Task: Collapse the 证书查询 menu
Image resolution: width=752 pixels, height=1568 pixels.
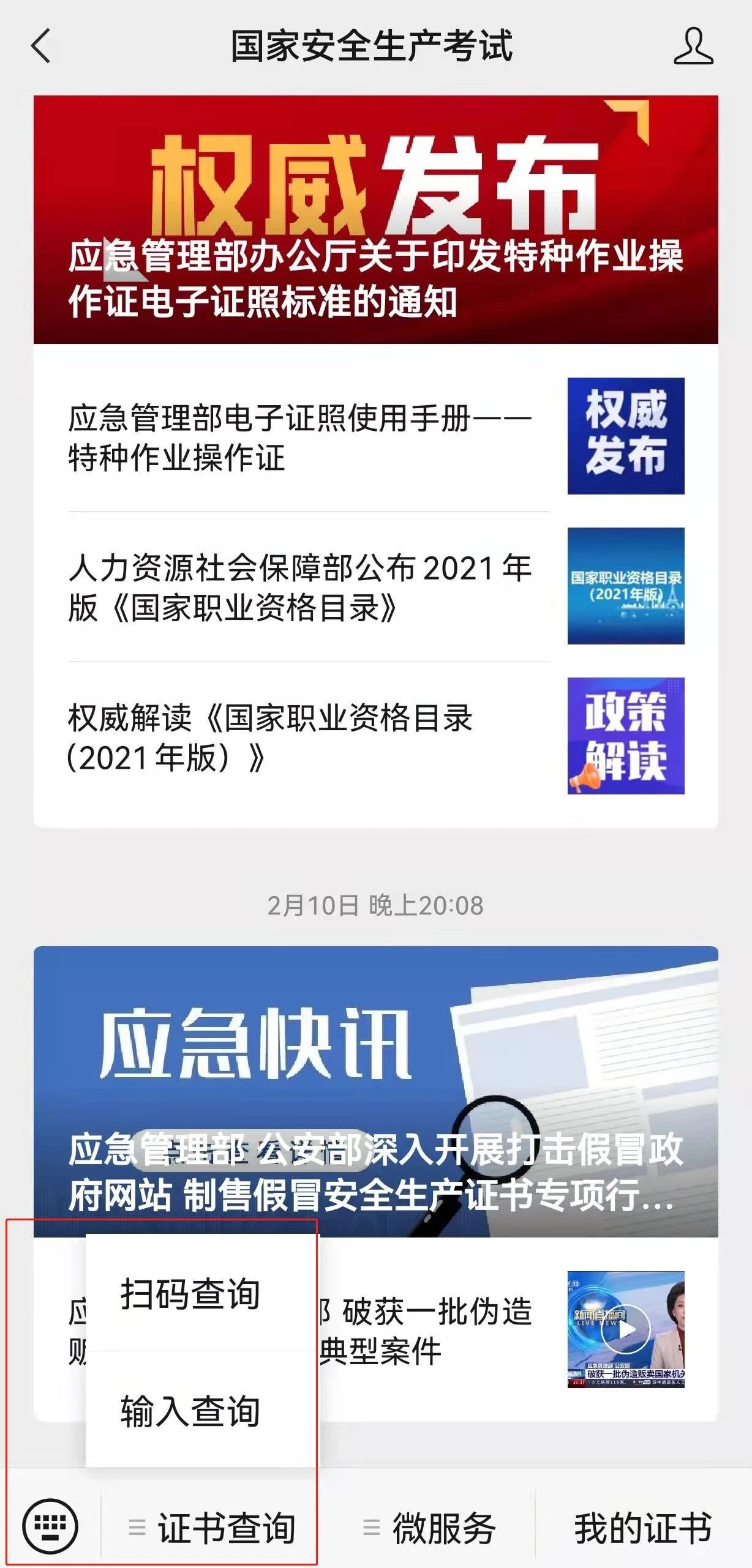Action: (212, 1528)
